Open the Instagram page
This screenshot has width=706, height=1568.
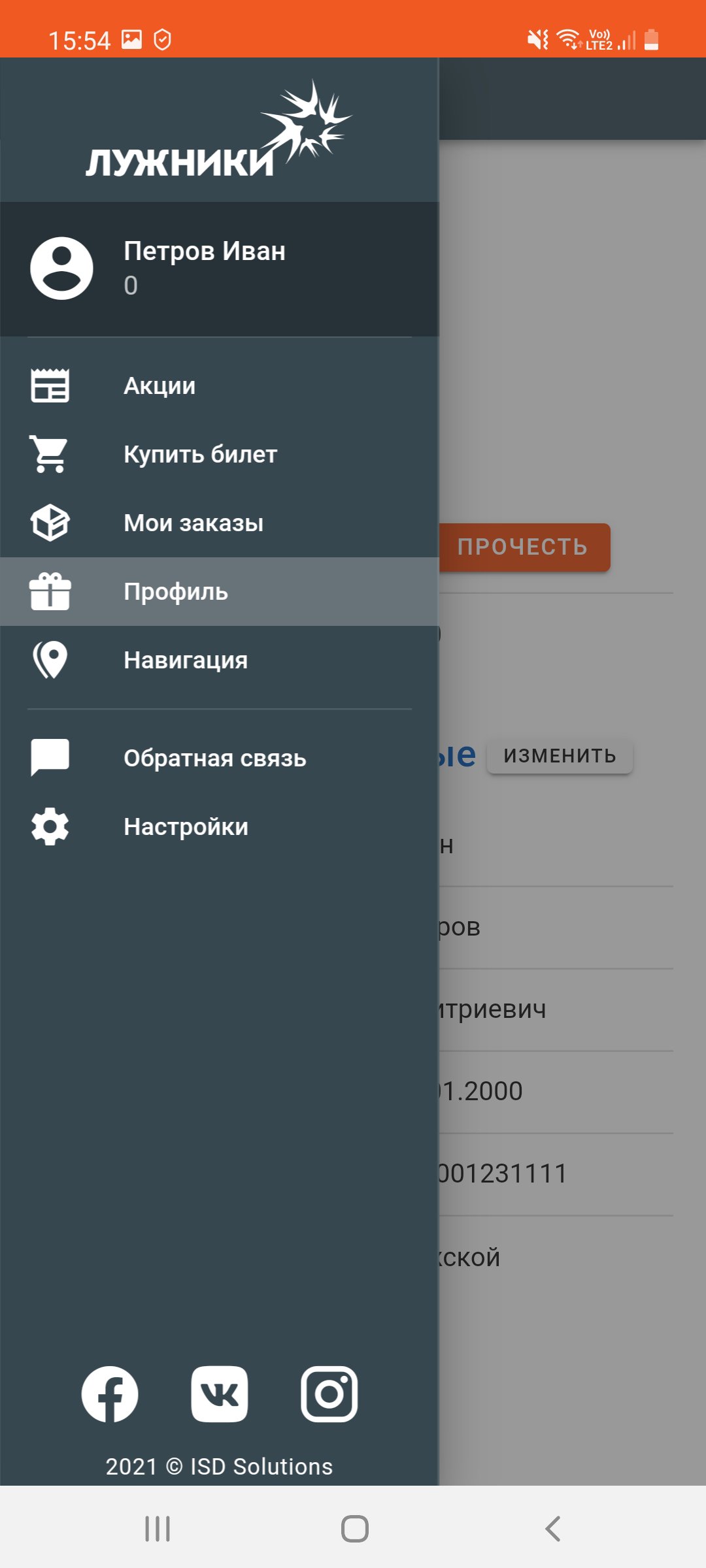click(x=329, y=1394)
